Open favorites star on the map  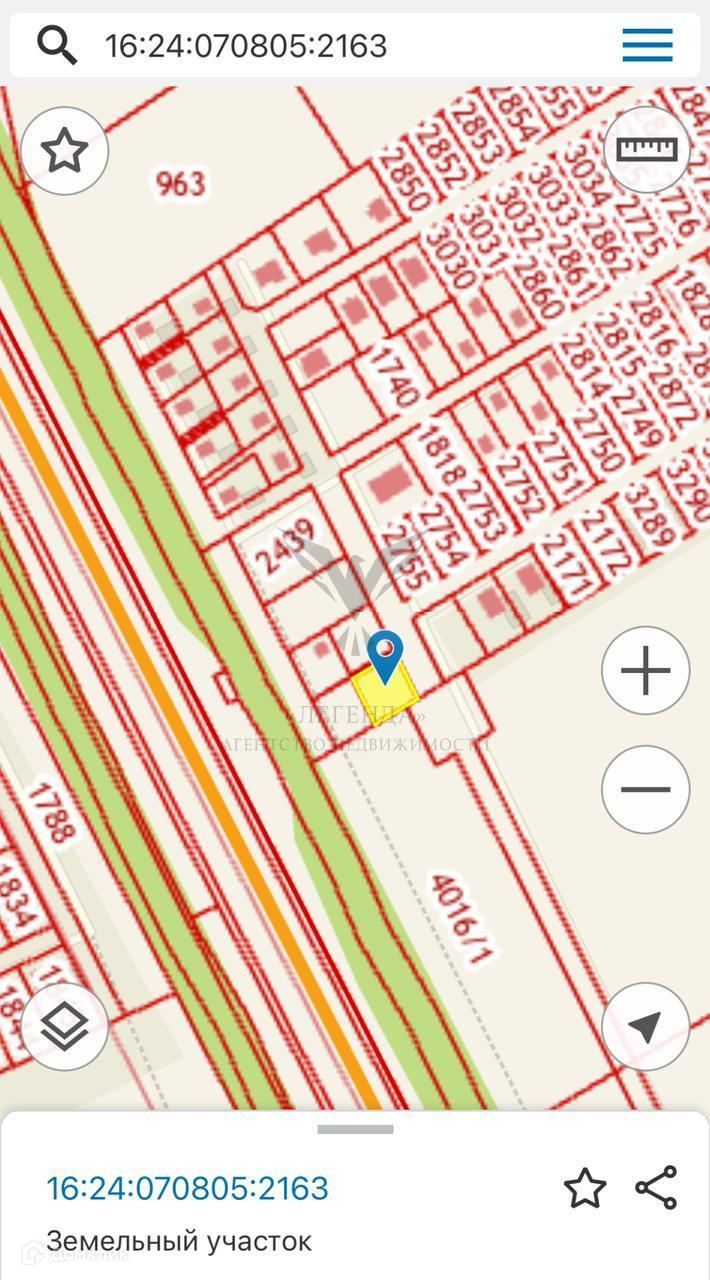[x=65, y=151]
